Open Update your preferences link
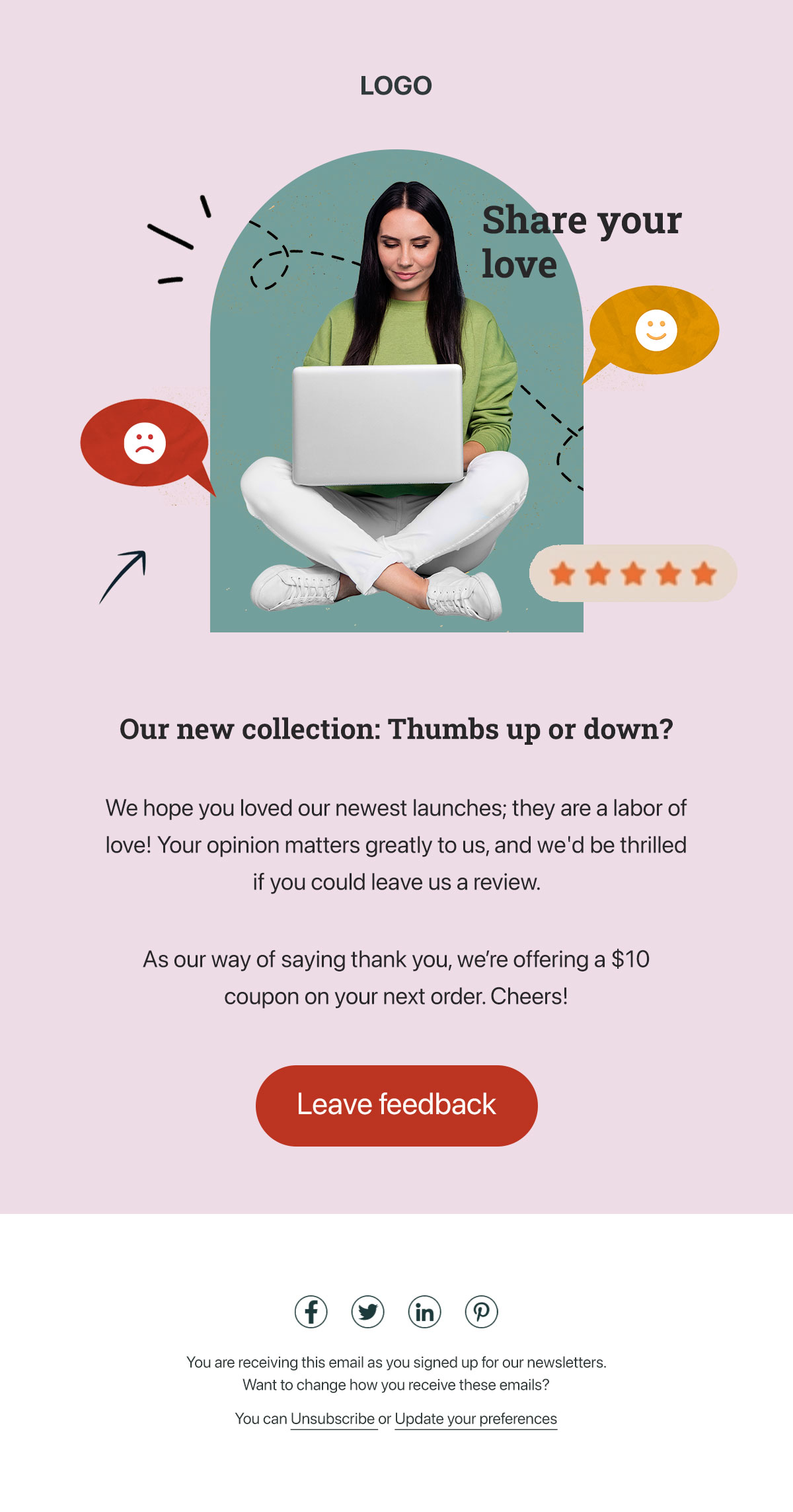The image size is (793, 1512). pyautogui.click(x=476, y=1419)
